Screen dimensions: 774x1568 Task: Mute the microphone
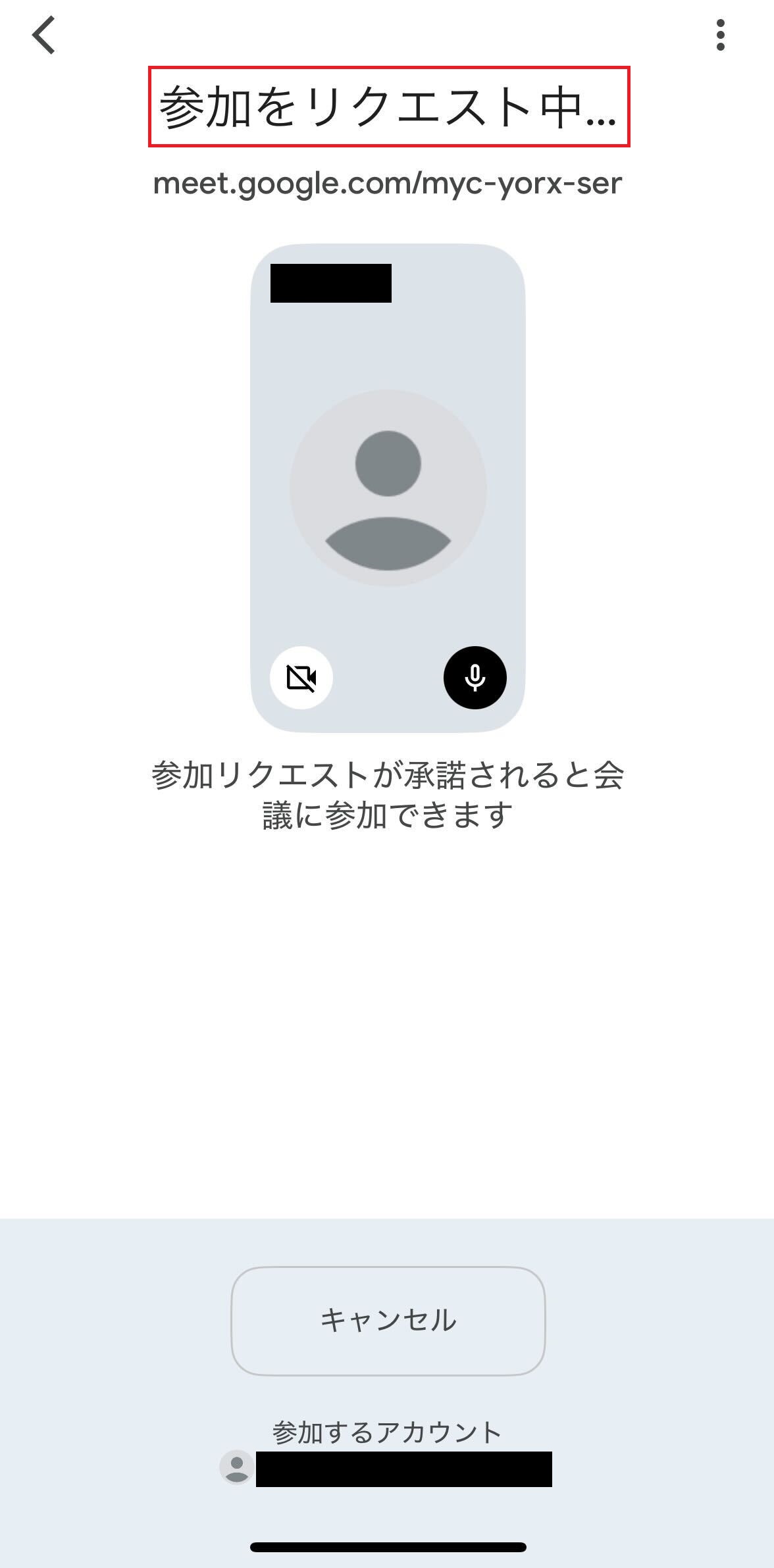(x=475, y=678)
